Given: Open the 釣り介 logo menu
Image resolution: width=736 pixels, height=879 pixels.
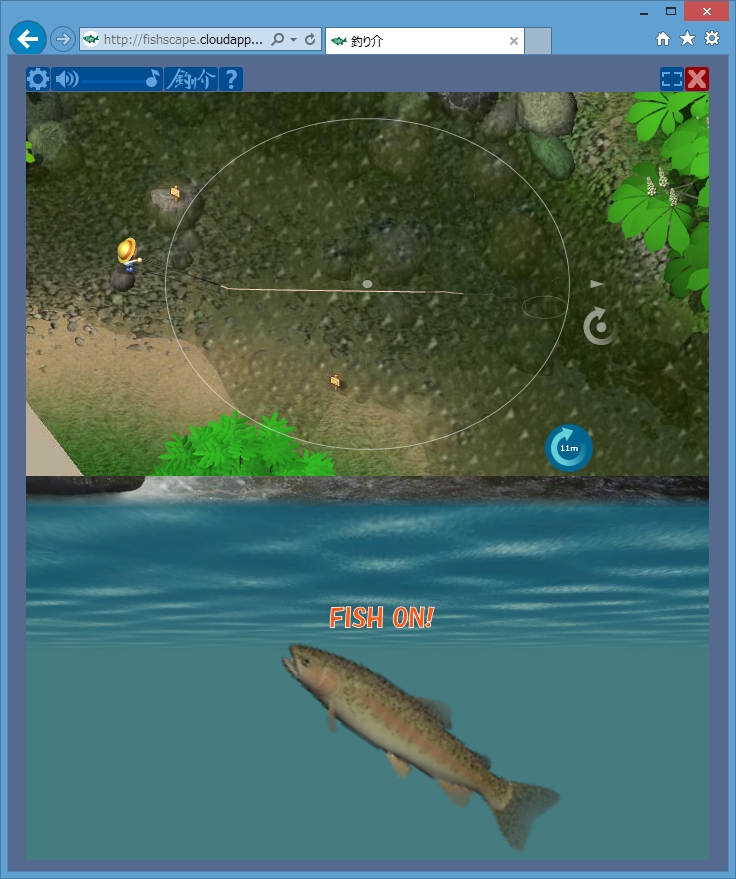Looking at the screenshot, I should coord(191,79).
